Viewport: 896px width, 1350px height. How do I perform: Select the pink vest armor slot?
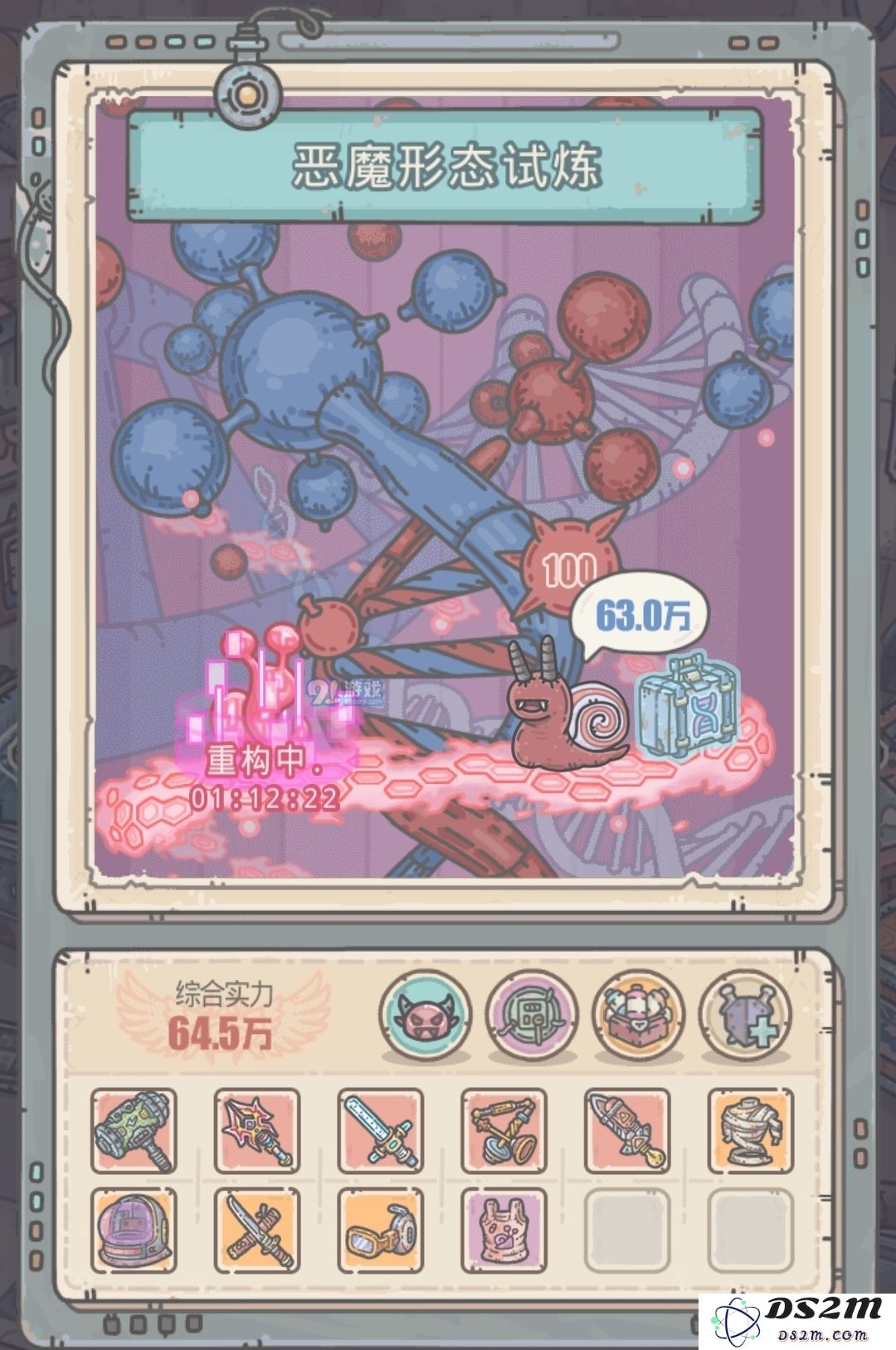[x=504, y=1231]
